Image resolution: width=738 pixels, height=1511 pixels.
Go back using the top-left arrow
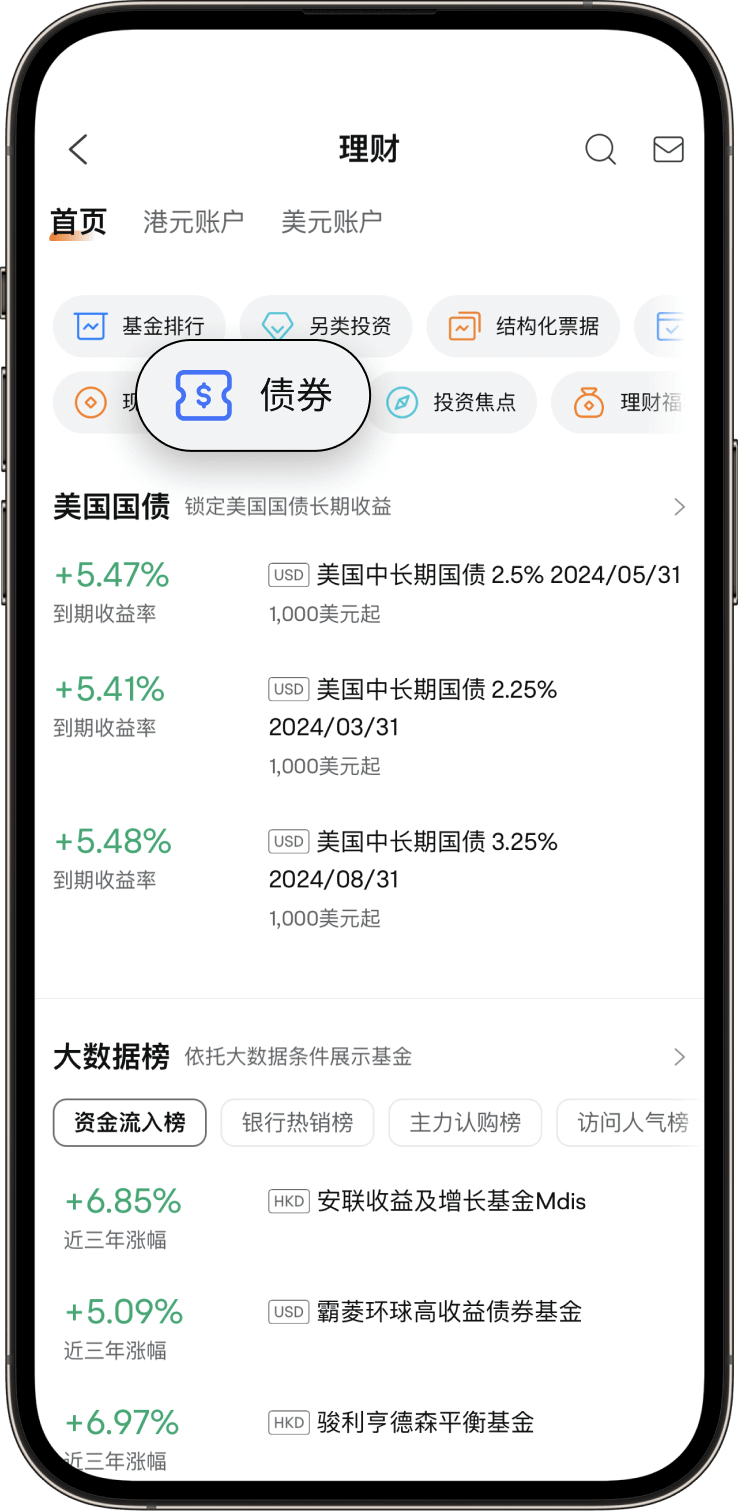click(78, 149)
